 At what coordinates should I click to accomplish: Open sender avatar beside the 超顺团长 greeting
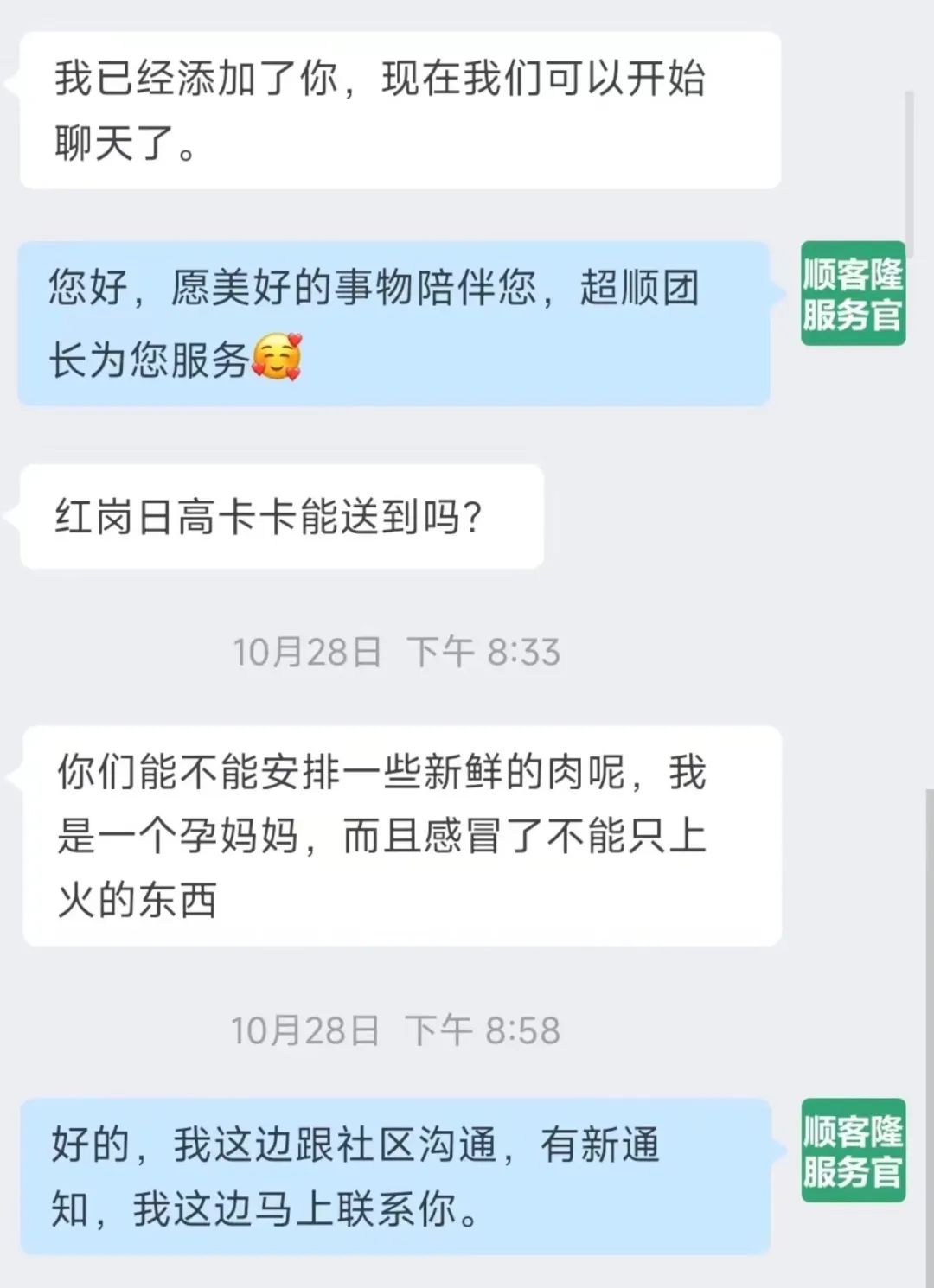(x=852, y=294)
